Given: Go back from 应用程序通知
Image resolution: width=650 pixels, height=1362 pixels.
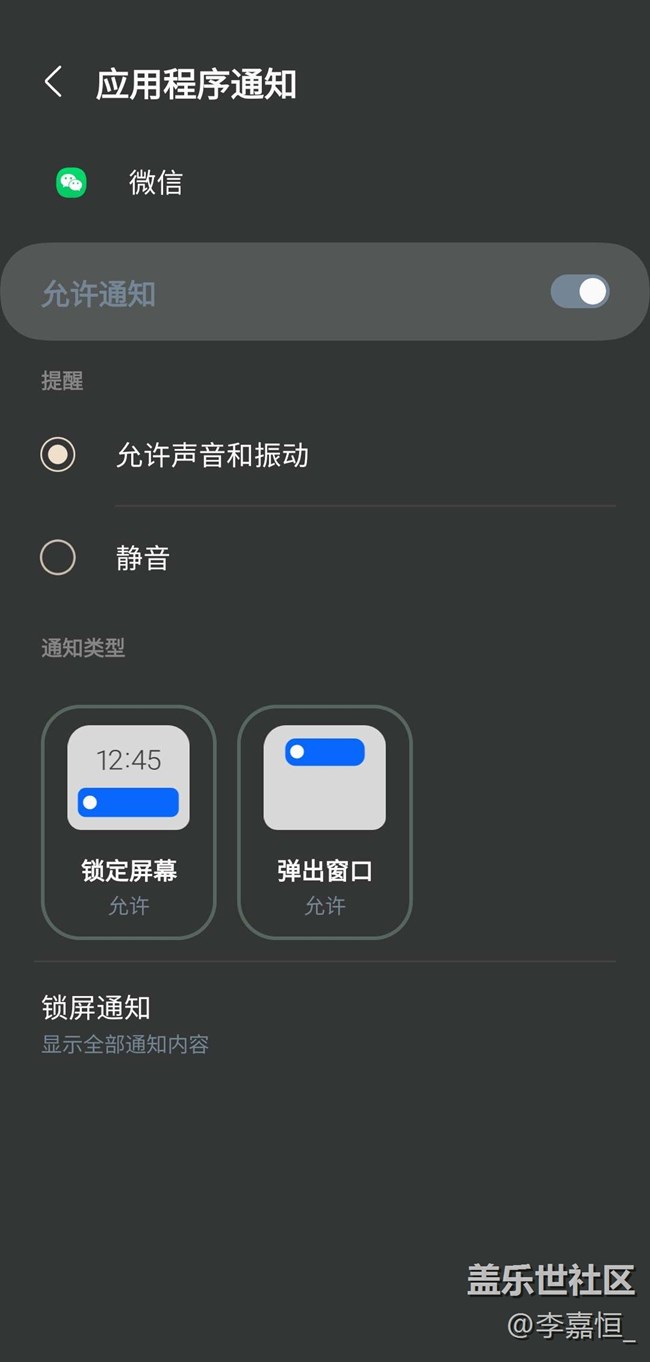Looking at the screenshot, I should coord(54,83).
